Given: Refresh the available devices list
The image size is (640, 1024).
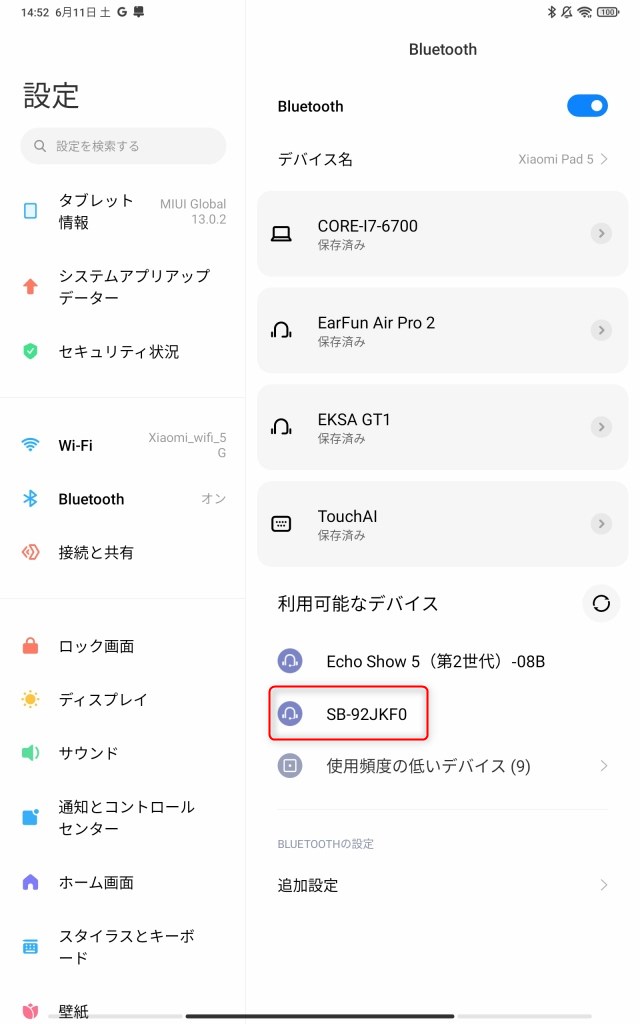Looking at the screenshot, I should 601,603.
